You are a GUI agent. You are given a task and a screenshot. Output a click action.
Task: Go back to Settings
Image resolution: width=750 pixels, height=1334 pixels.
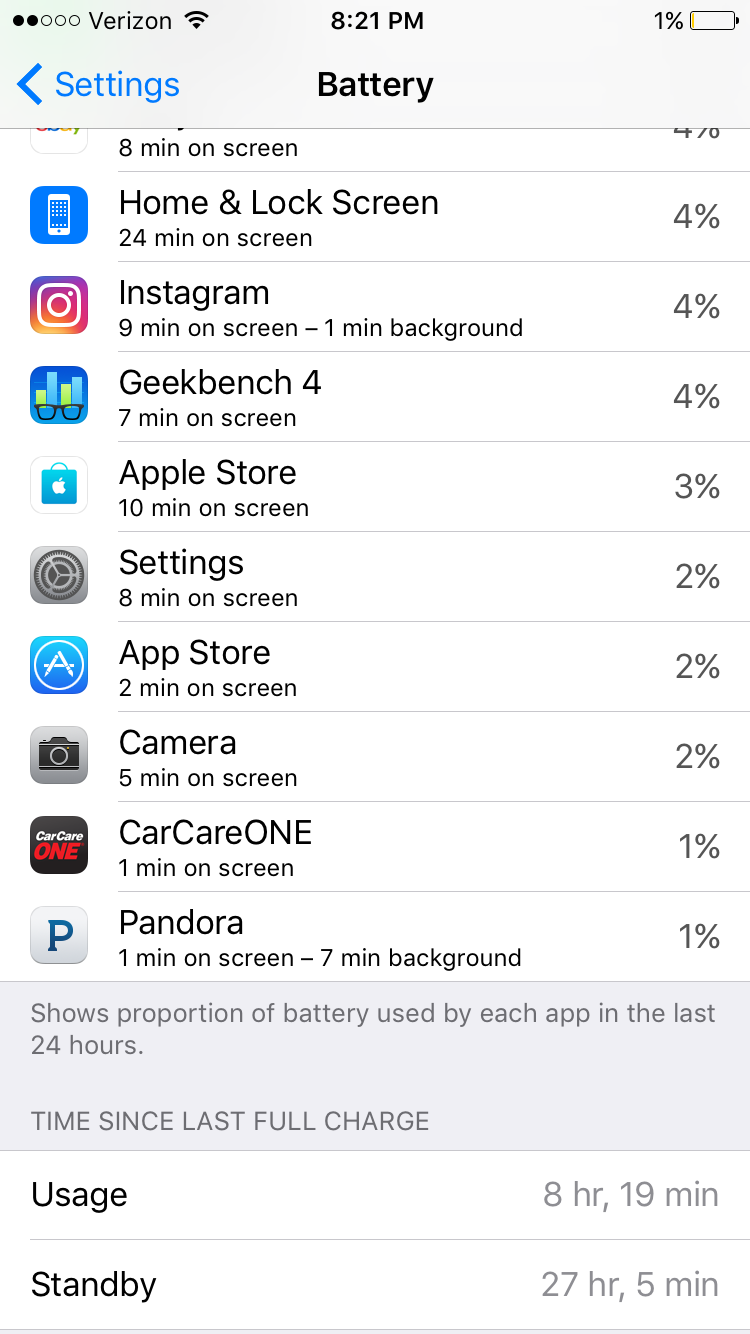point(98,85)
